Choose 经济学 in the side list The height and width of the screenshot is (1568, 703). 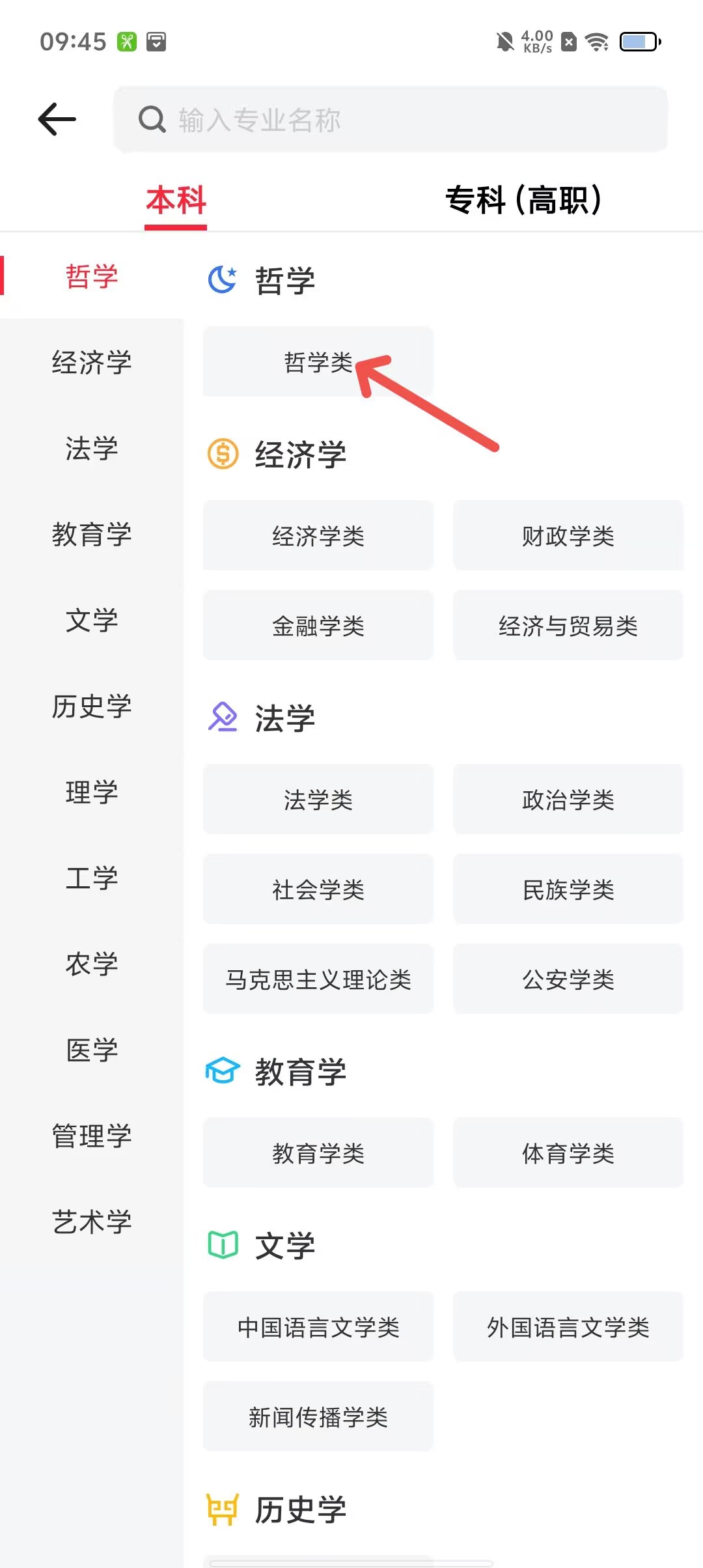pos(92,362)
